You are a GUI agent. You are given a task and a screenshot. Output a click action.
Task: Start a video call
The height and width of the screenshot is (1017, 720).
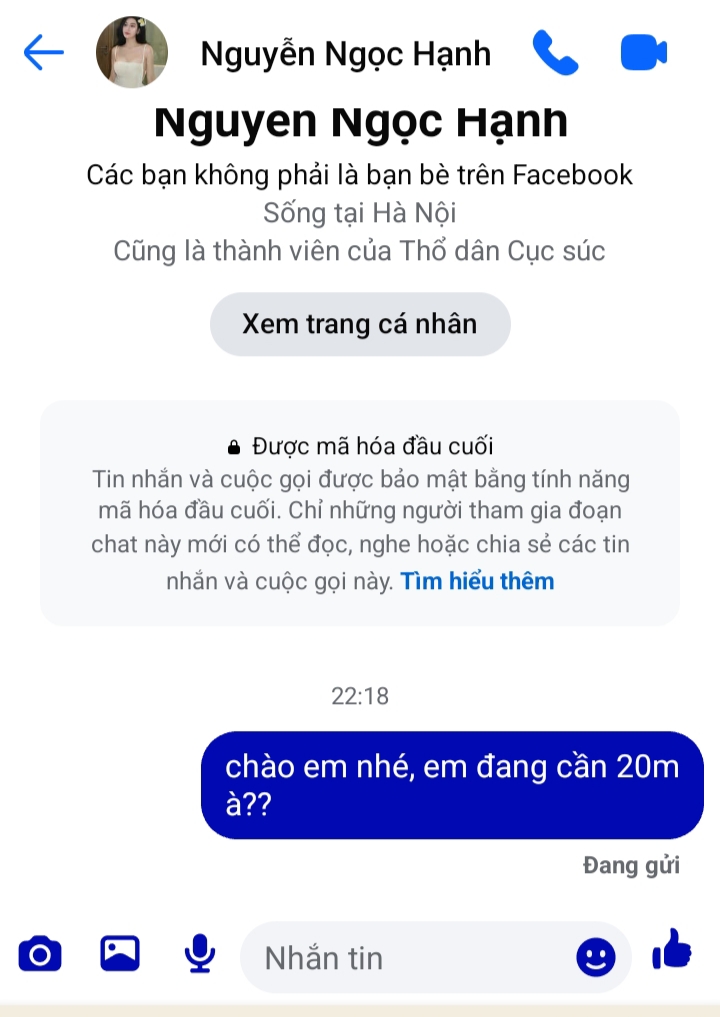pyautogui.click(x=644, y=53)
